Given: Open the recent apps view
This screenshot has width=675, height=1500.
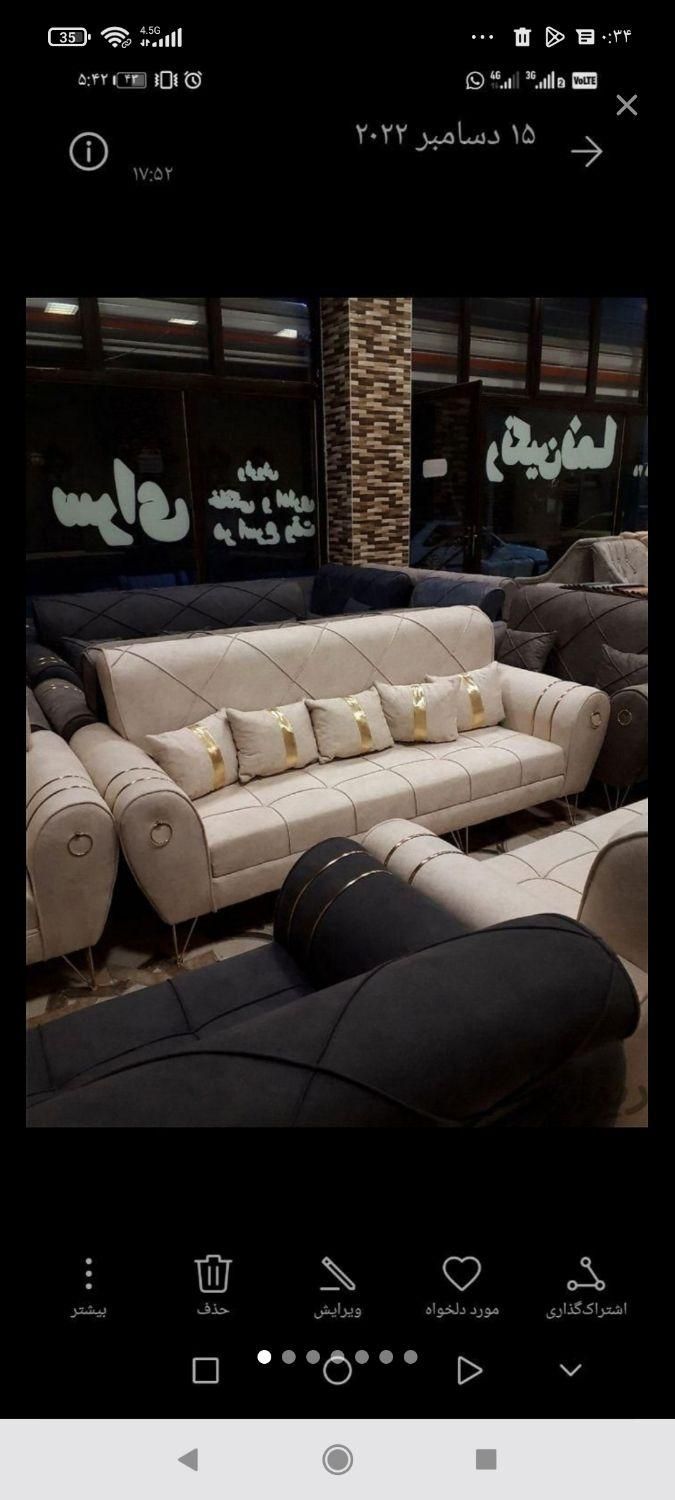Looking at the screenshot, I should [x=486, y=1460].
